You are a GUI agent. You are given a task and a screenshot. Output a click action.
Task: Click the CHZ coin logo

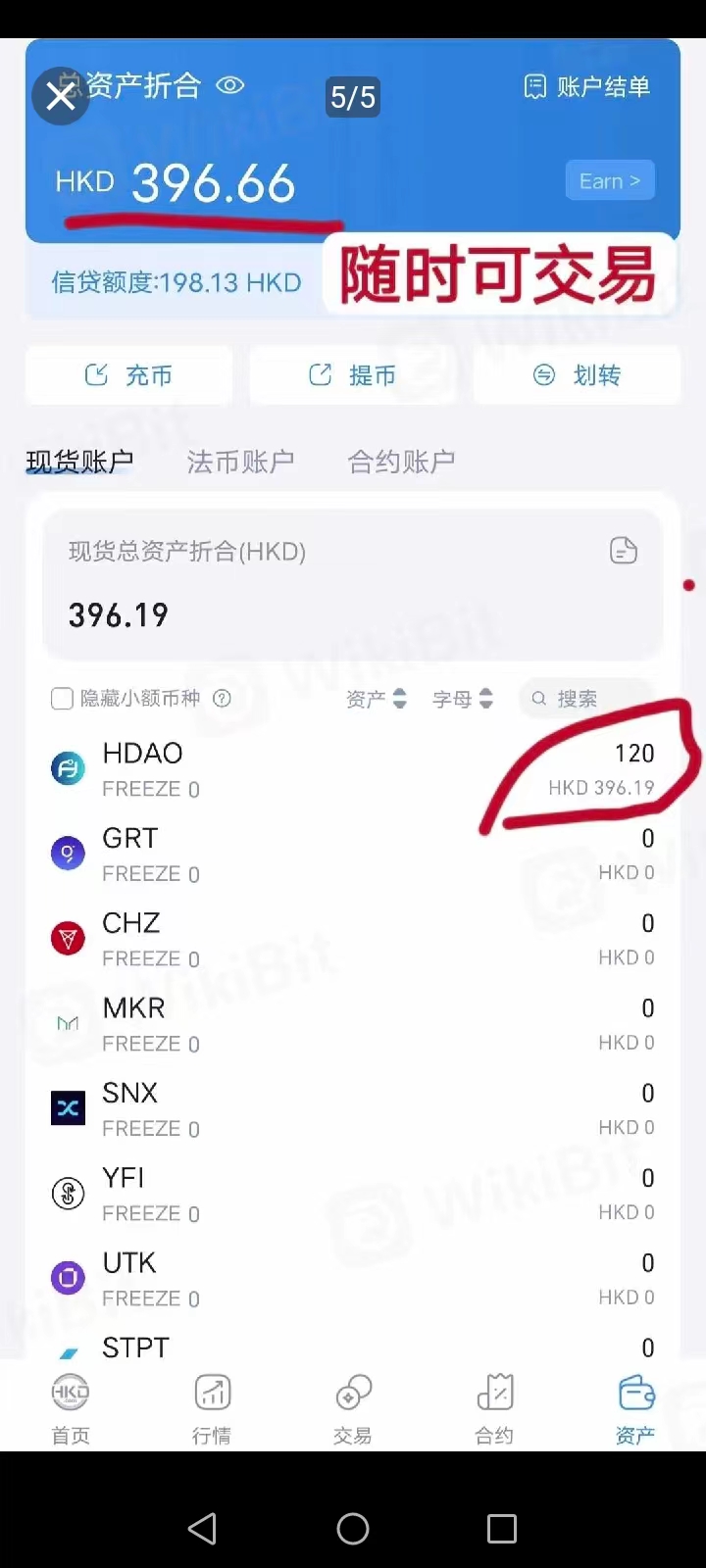[67, 938]
